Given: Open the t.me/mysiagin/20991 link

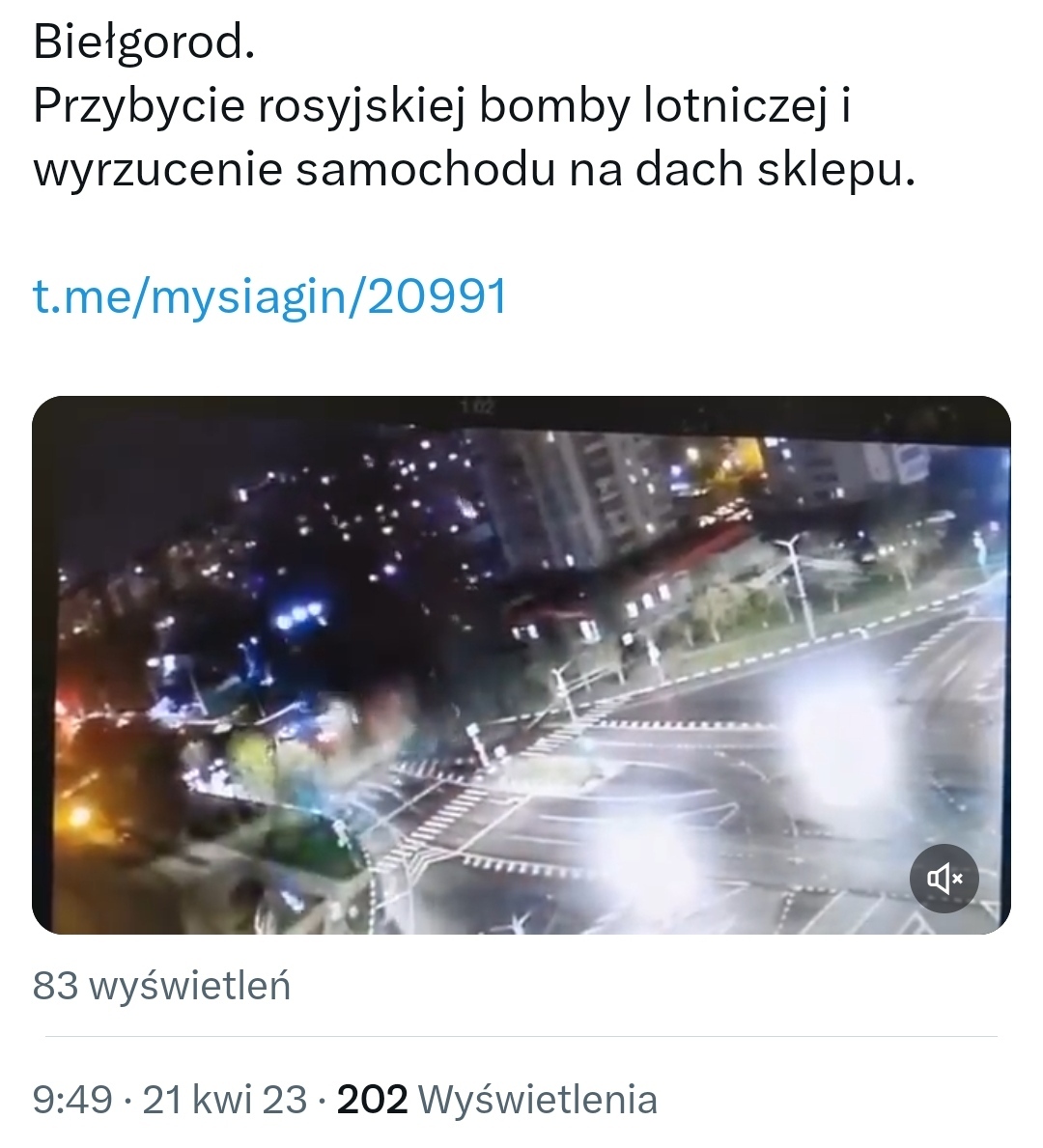Looking at the screenshot, I should pos(269,296).
